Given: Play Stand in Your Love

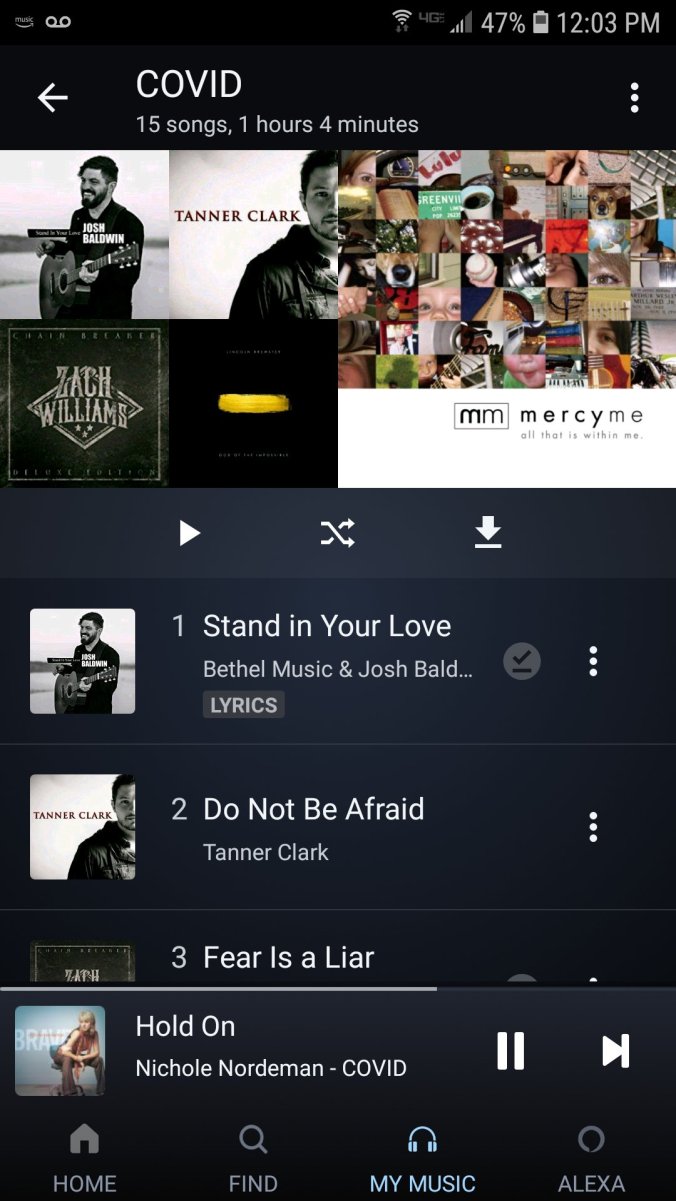Looking at the screenshot, I should point(326,627).
